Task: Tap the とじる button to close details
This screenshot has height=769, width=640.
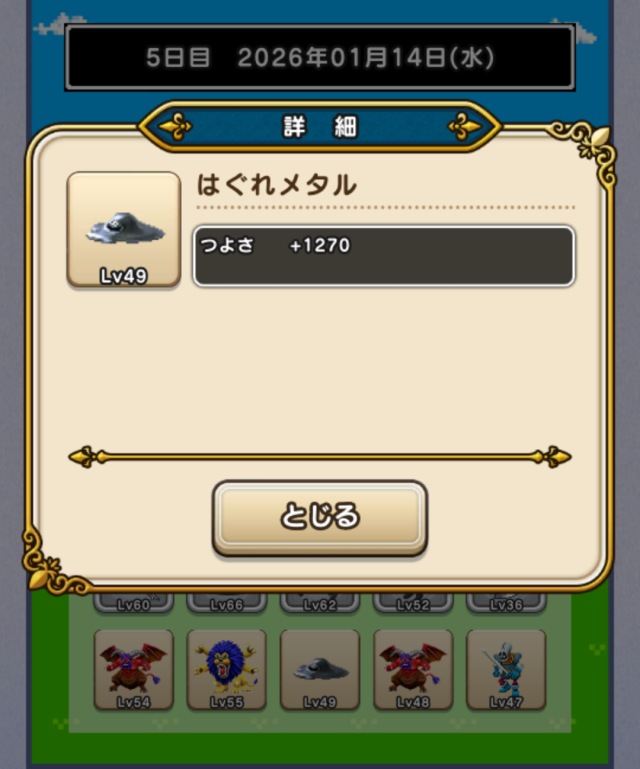Action: [x=320, y=517]
